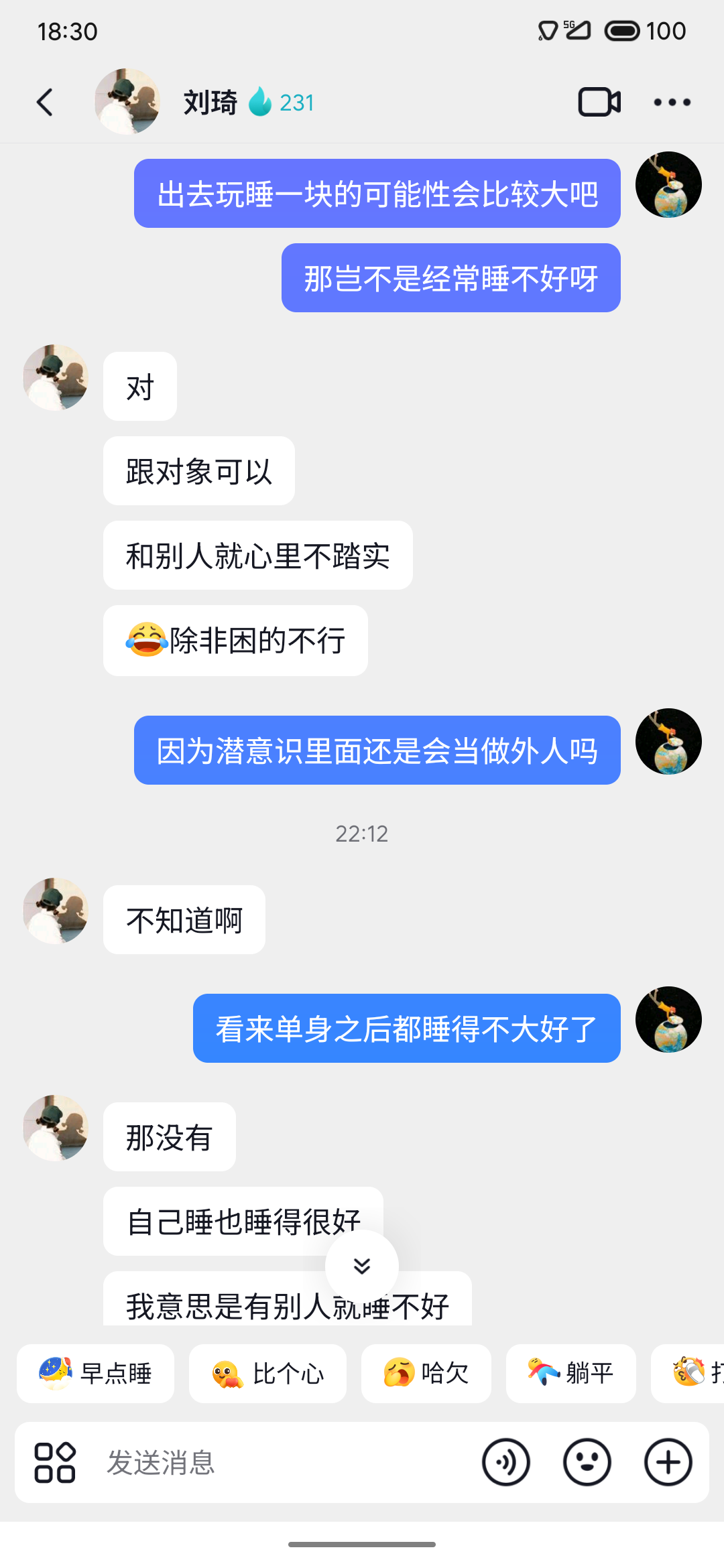Screen dimensions: 724x1568
Task: Send the 哈欠 quick sticker
Action: pos(426,1373)
